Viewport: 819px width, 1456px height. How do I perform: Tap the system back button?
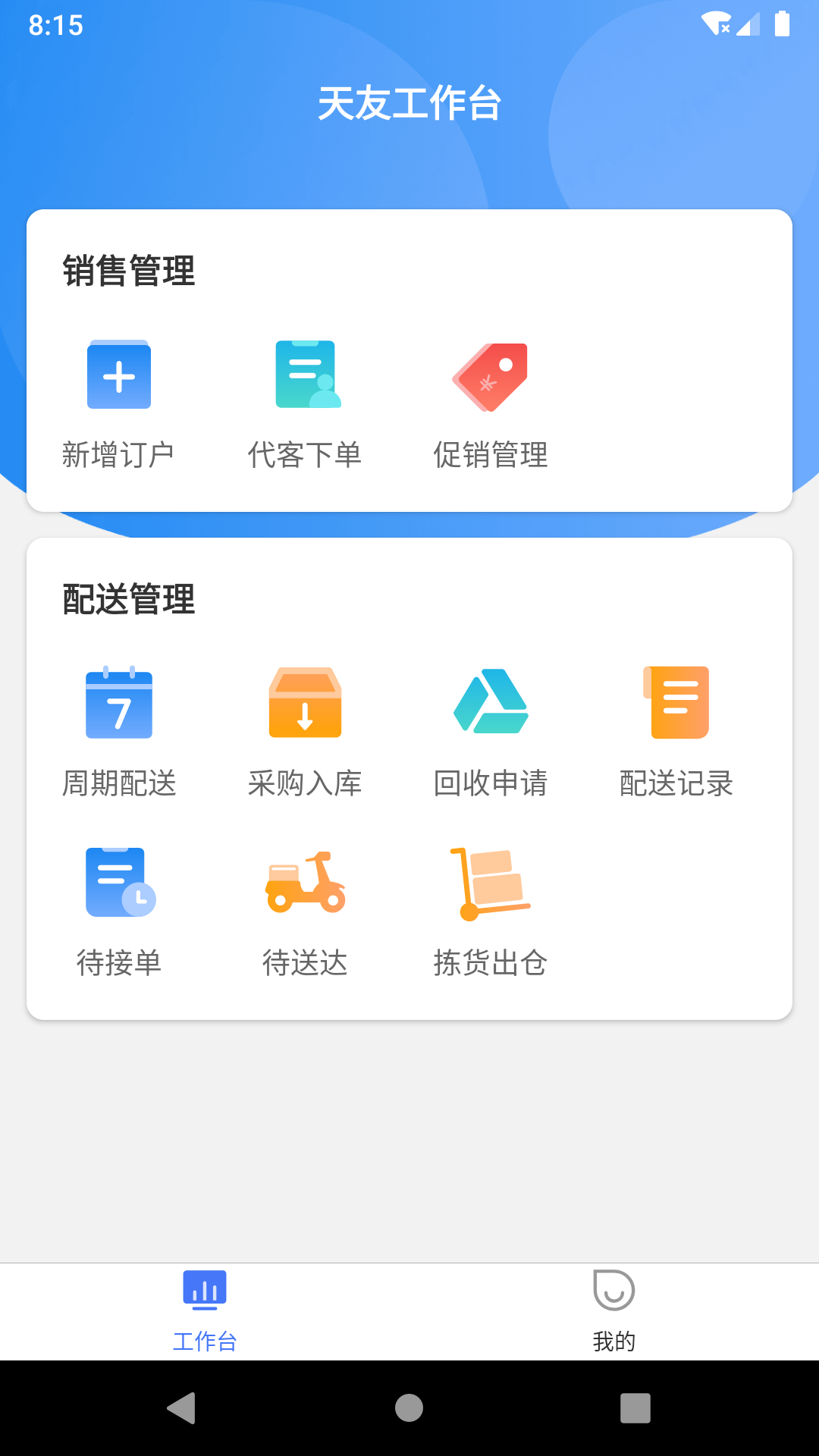[x=182, y=1408]
